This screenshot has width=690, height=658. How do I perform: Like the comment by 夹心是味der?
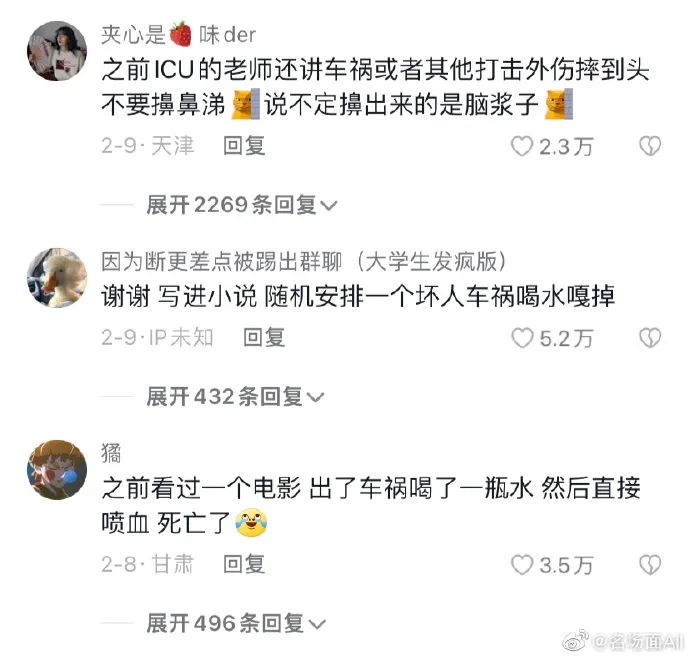click(521, 147)
